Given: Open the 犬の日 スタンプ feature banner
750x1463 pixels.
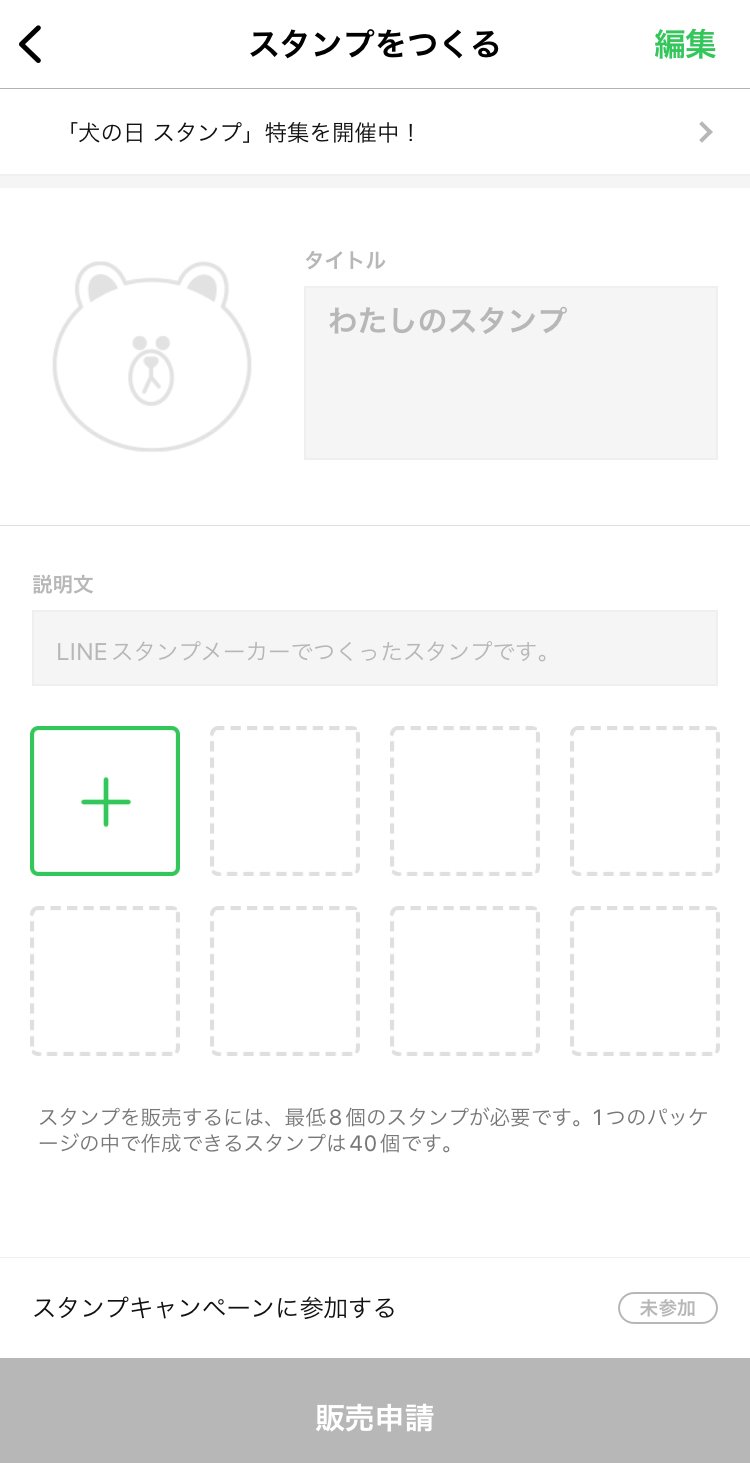Looking at the screenshot, I should coord(375,132).
